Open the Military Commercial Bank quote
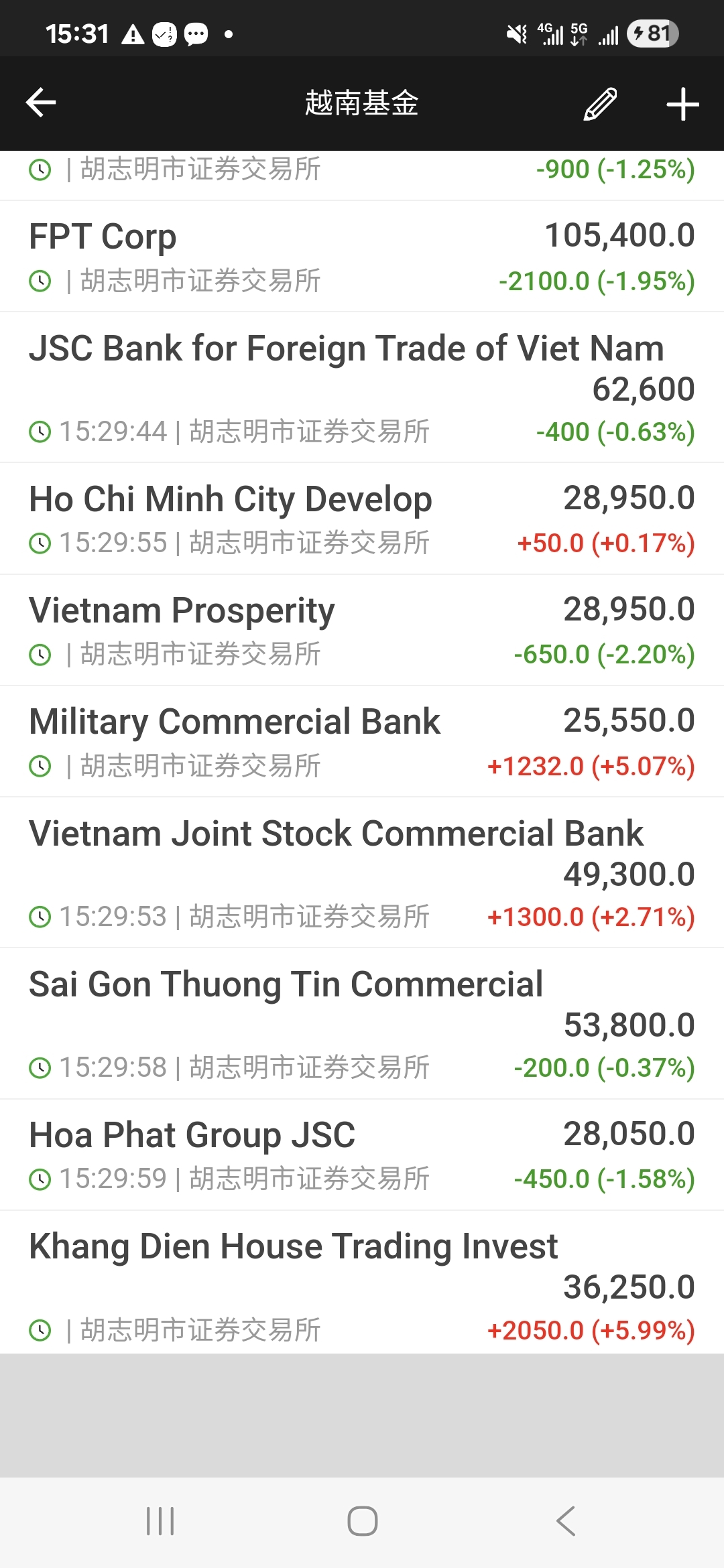This screenshot has width=724, height=1568. (362, 741)
